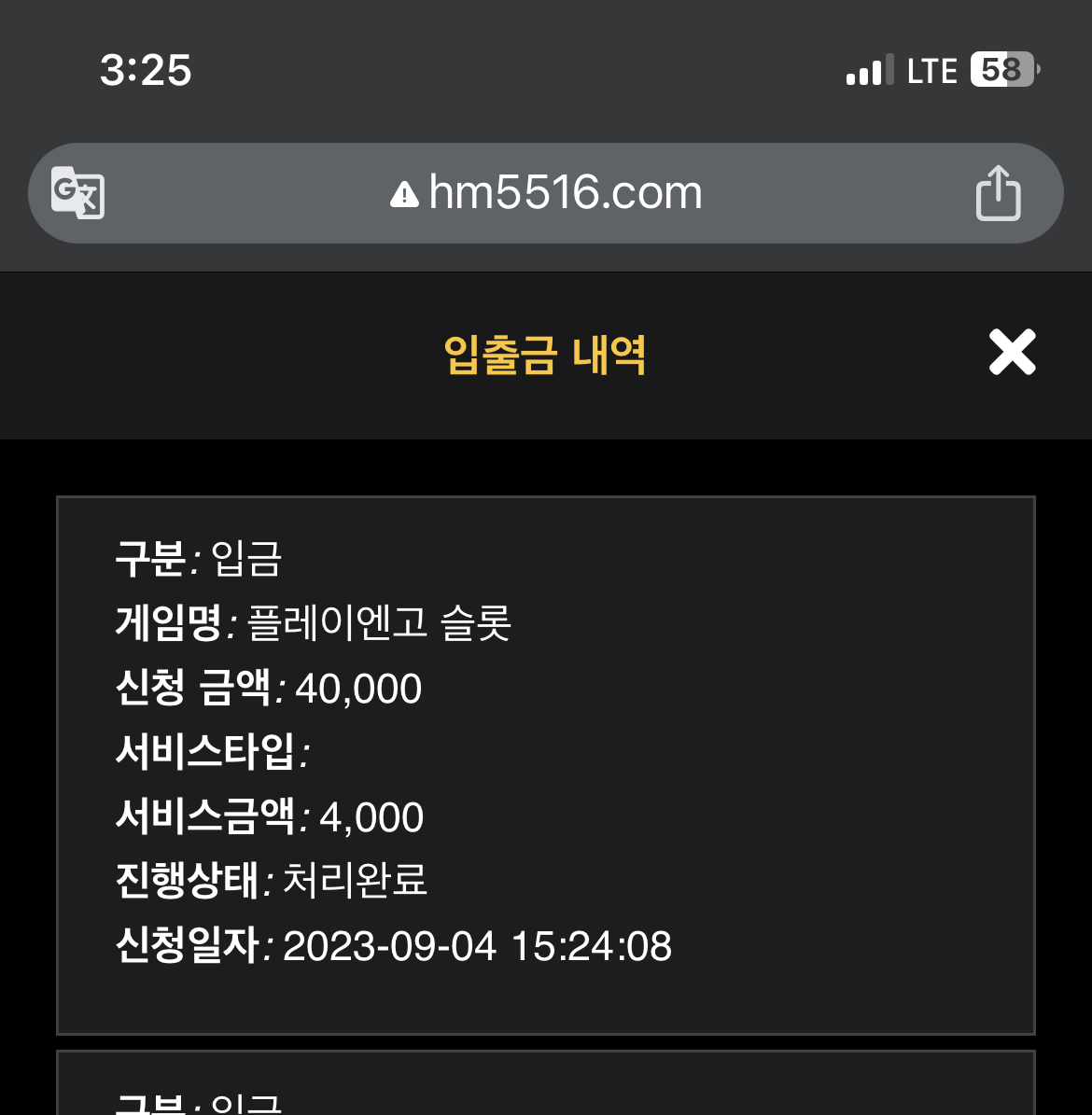This screenshot has width=1092, height=1115.
Task: Close the 입출금 내역 dialog
Action: [x=1013, y=352]
